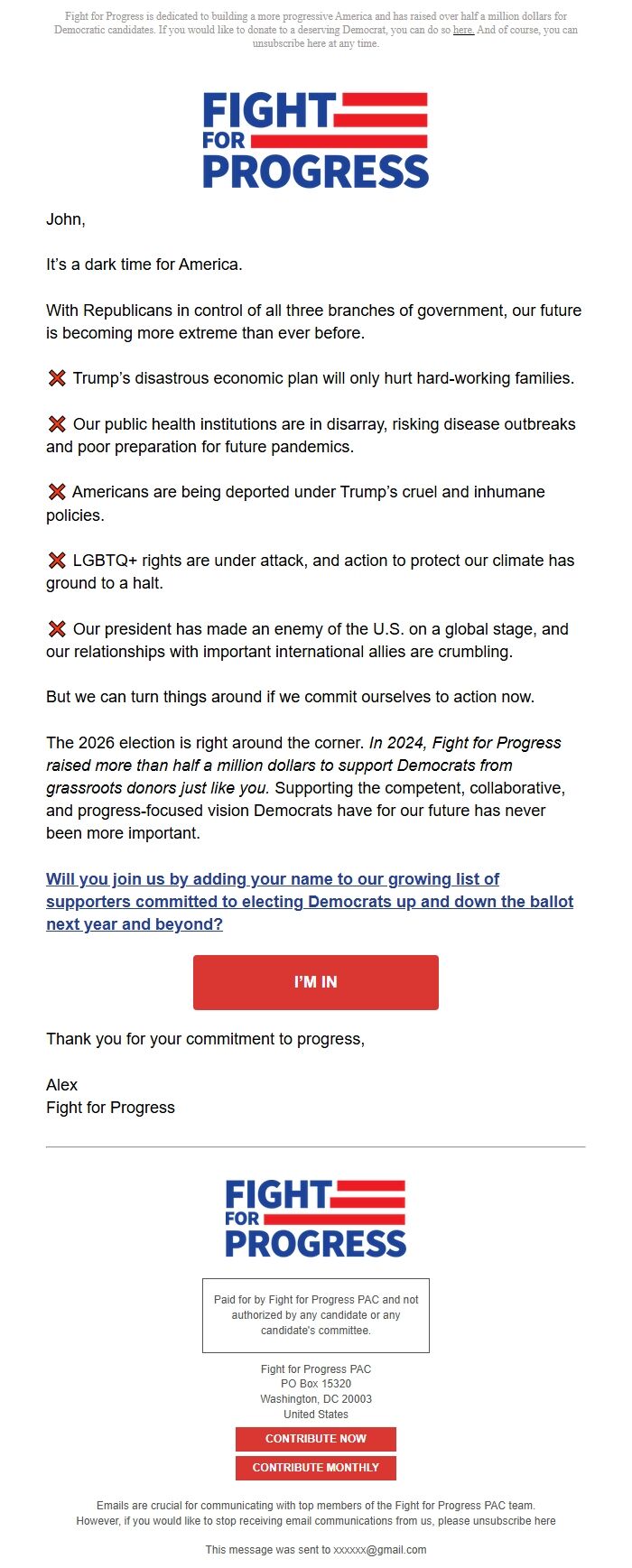Screen dimensions: 632x1568
Task: Tap the red I'M IN button
Action: click(x=315, y=982)
